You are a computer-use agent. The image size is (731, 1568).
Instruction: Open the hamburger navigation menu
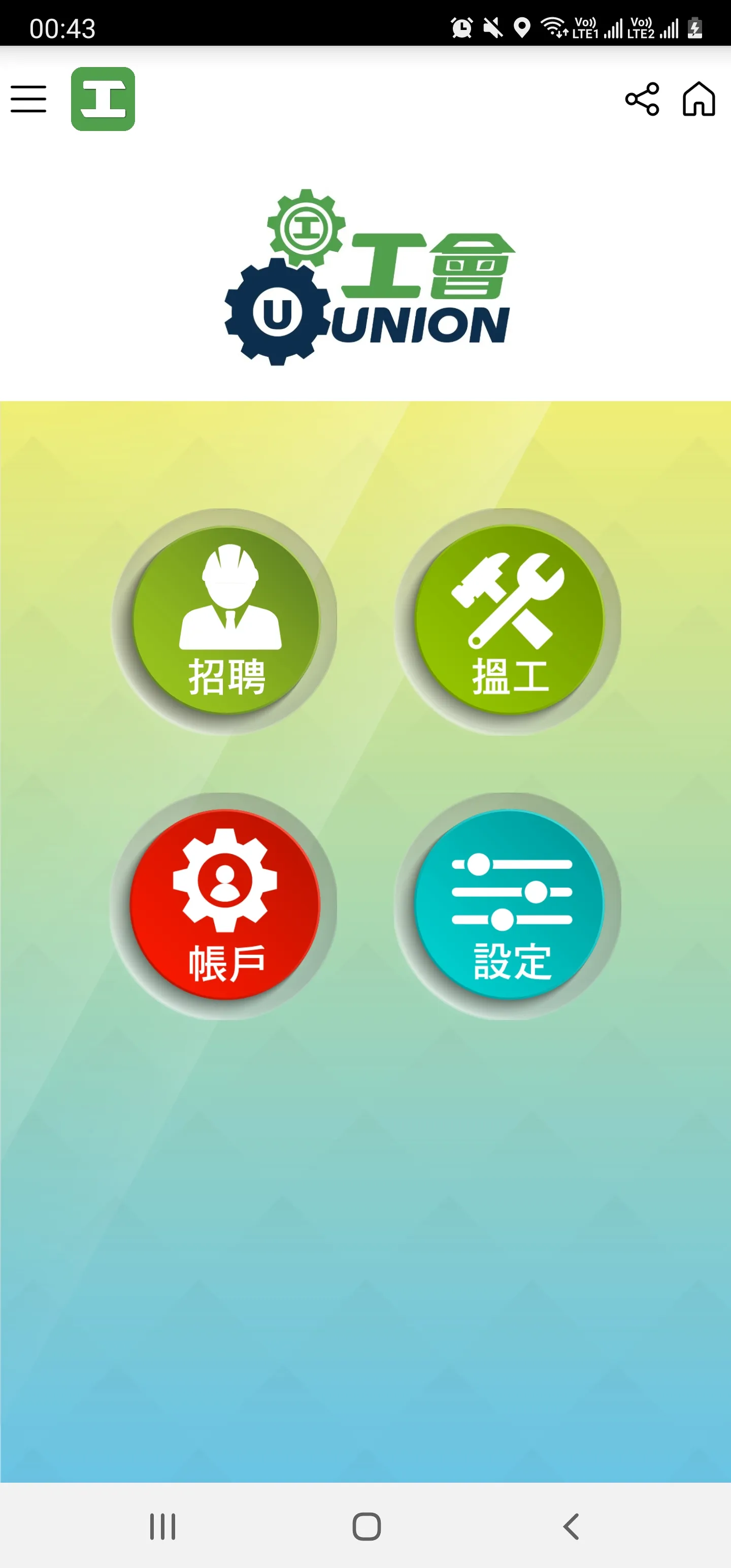tap(27, 99)
